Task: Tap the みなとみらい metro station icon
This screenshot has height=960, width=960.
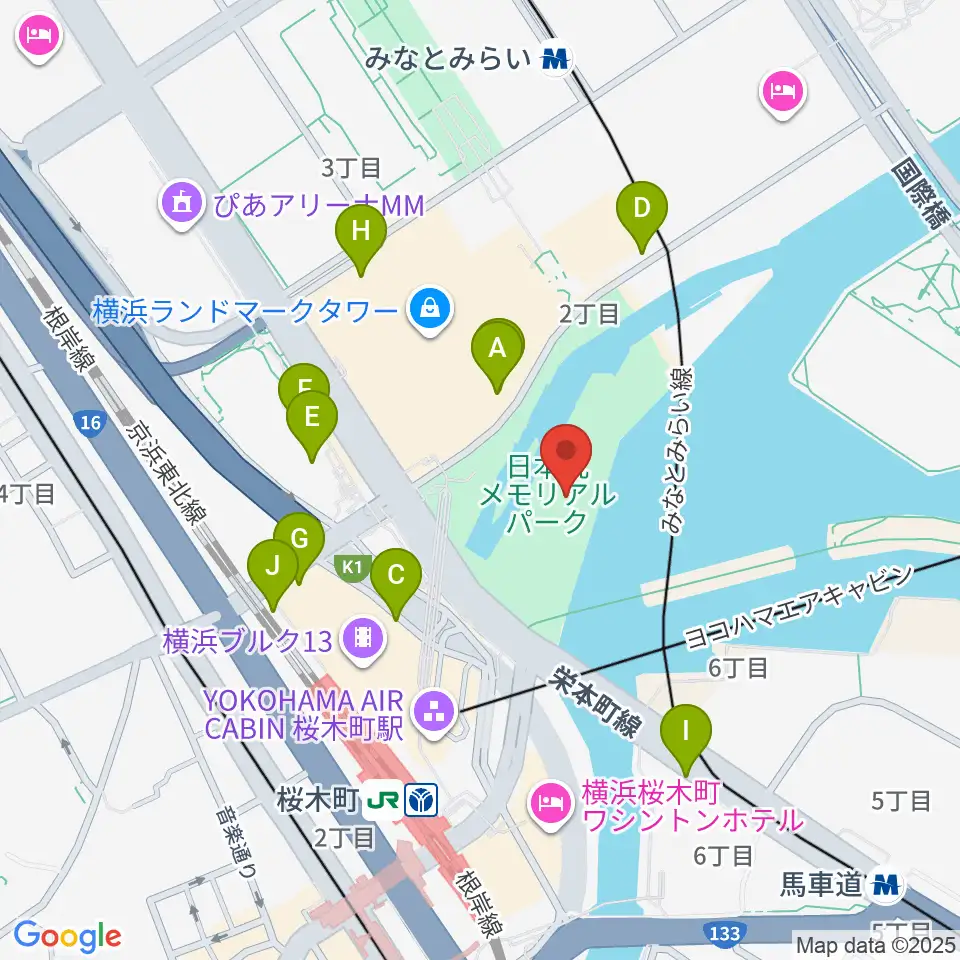Action: pos(556,61)
